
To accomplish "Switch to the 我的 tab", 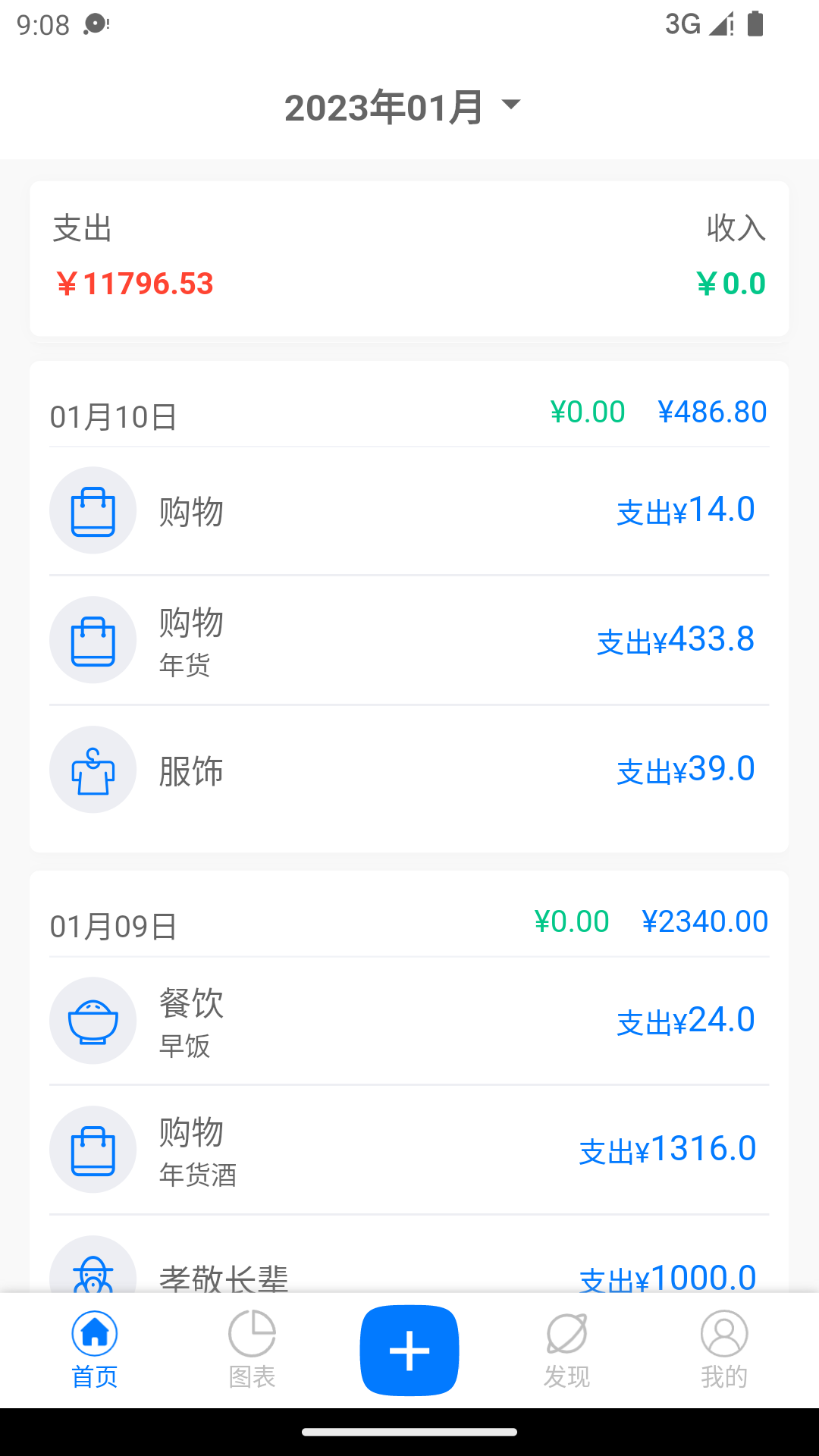I will pyautogui.click(x=724, y=1350).
